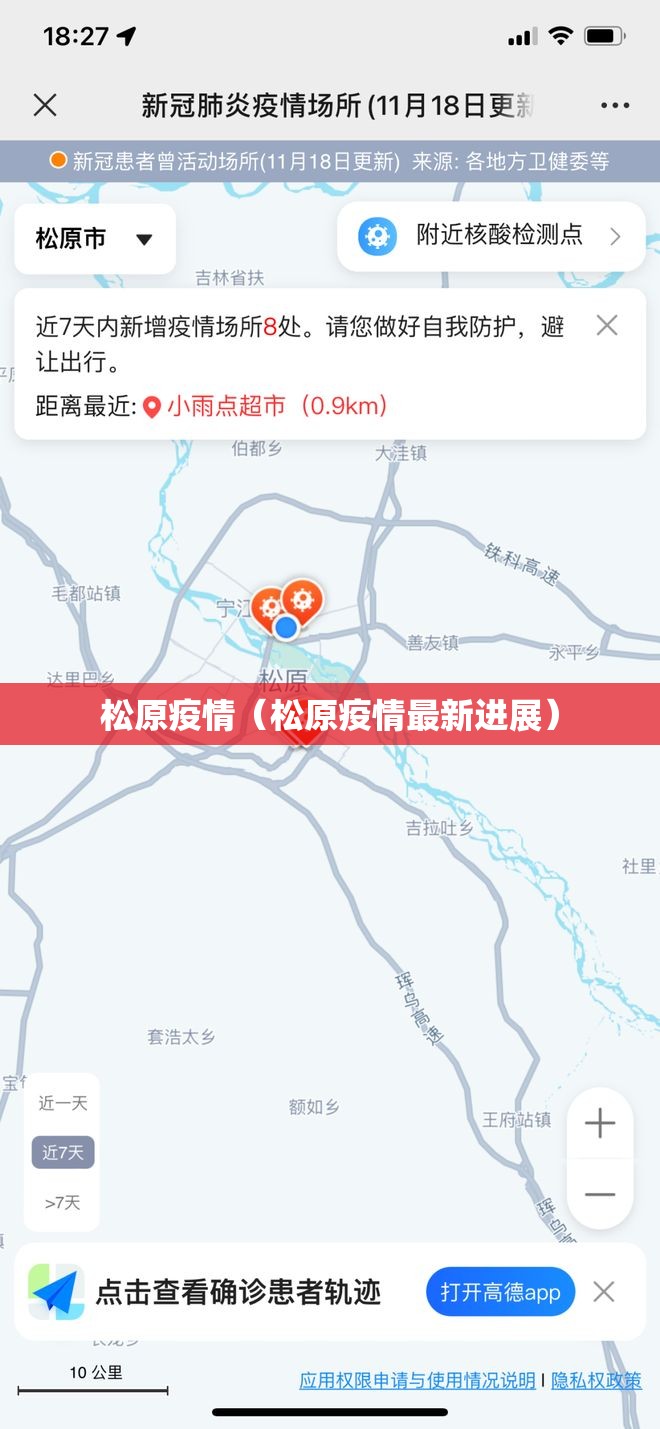Dismiss the 近7天内新增疫情场所 notice card
Screen dimensions: 660x1429
[x=607, y=325]
